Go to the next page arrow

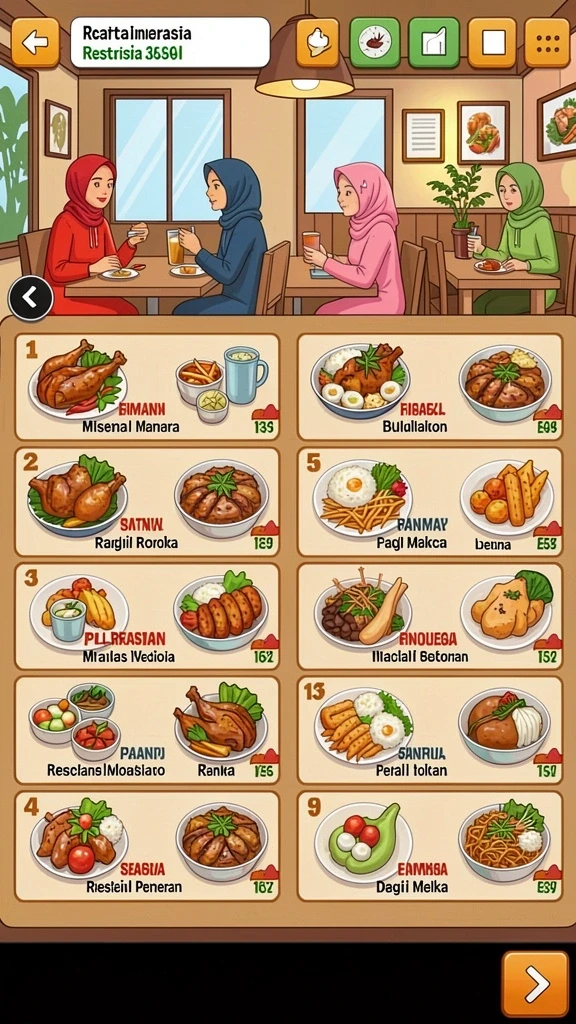[x=536, y=984]
